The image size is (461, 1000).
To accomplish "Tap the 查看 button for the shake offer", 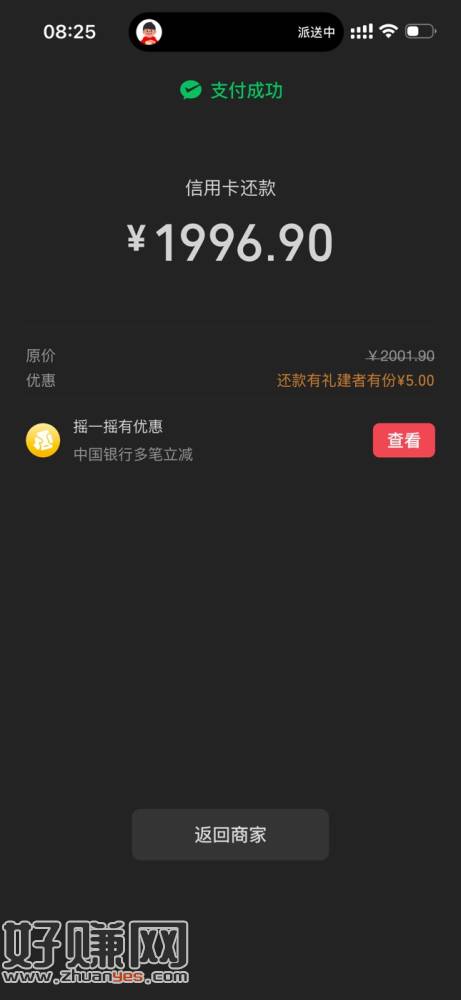I will [x=404, y=440].
